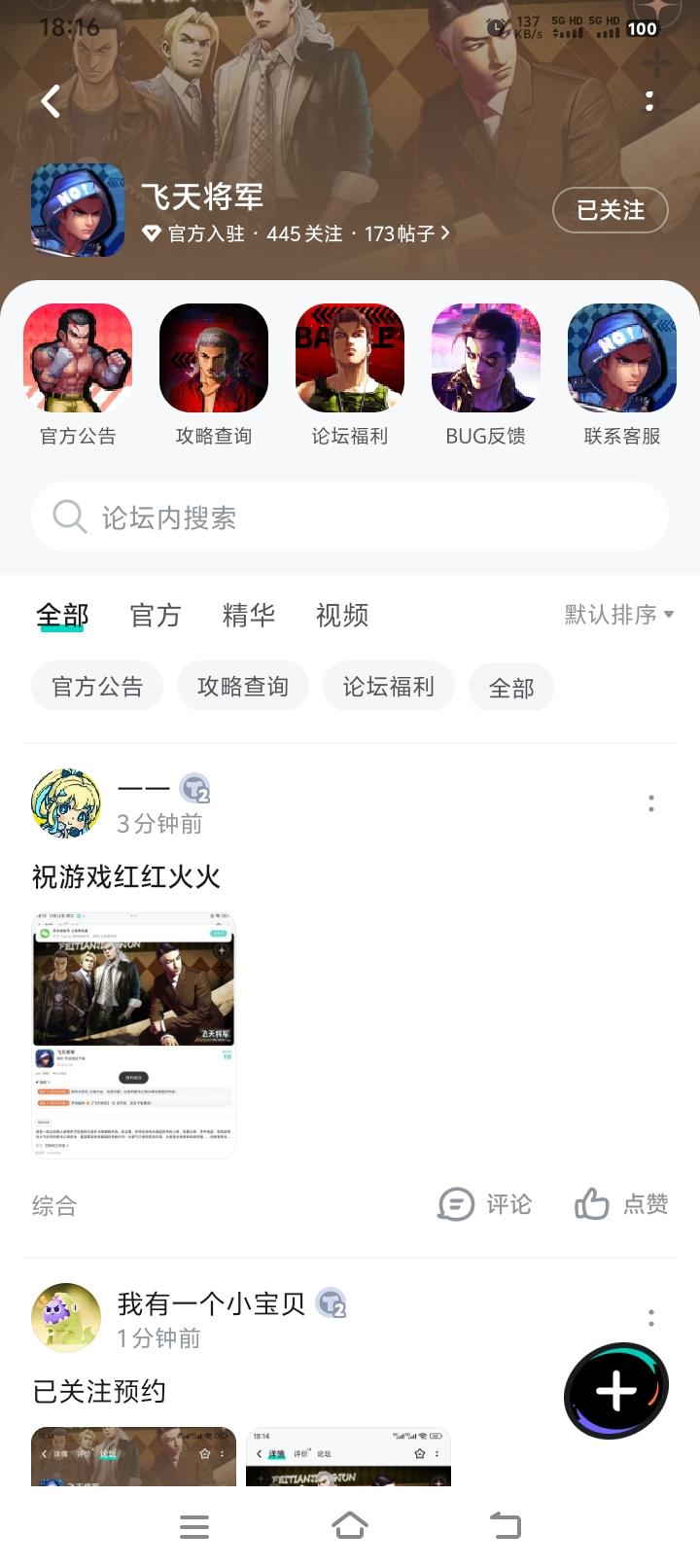Like the 祝游戏红红火火 post via thumbs-up icon
The width and height of the screenshot is (700, 1568).
click(619, 1205)
